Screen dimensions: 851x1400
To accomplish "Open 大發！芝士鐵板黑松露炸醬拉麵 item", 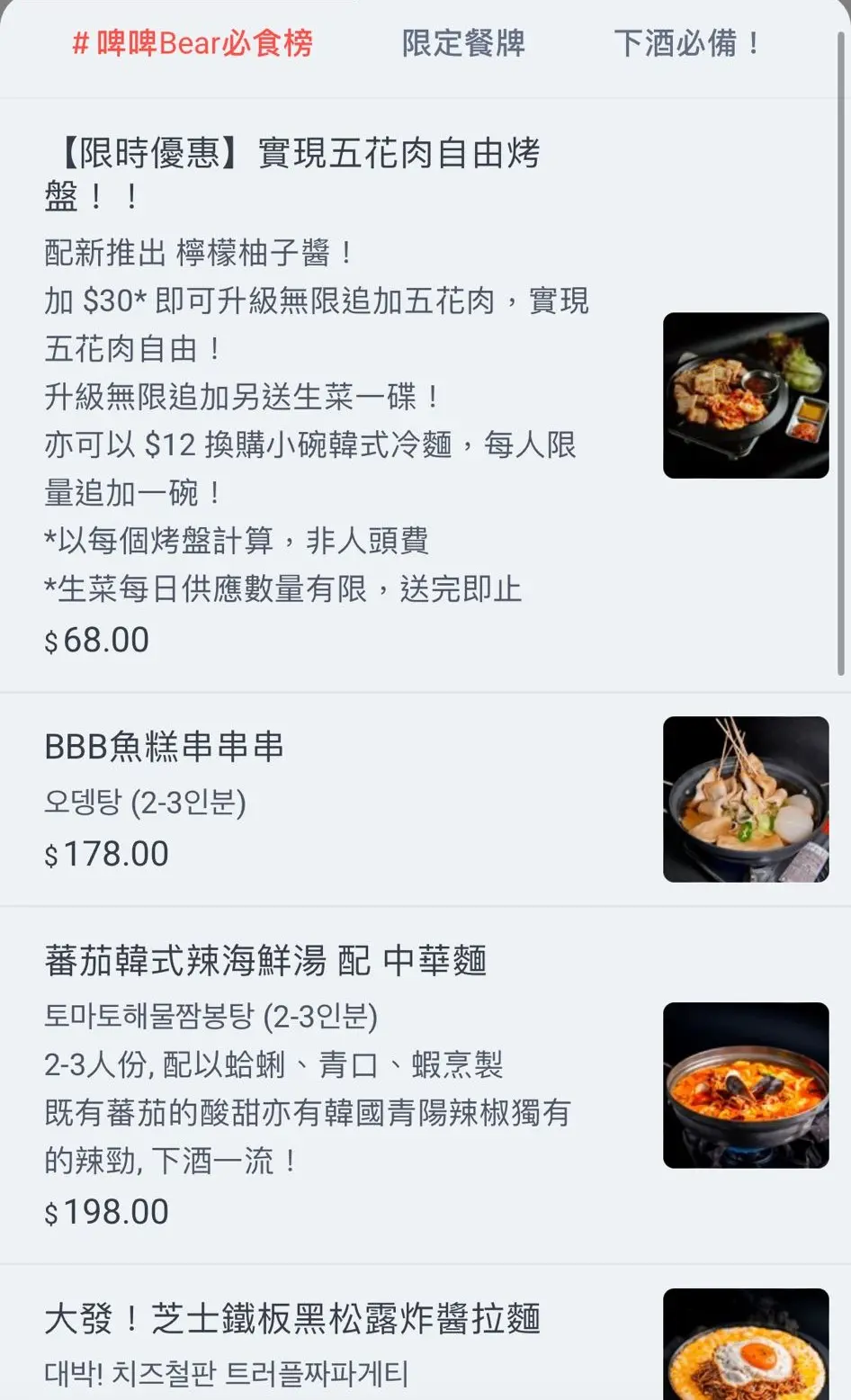I will (292, 1319).
